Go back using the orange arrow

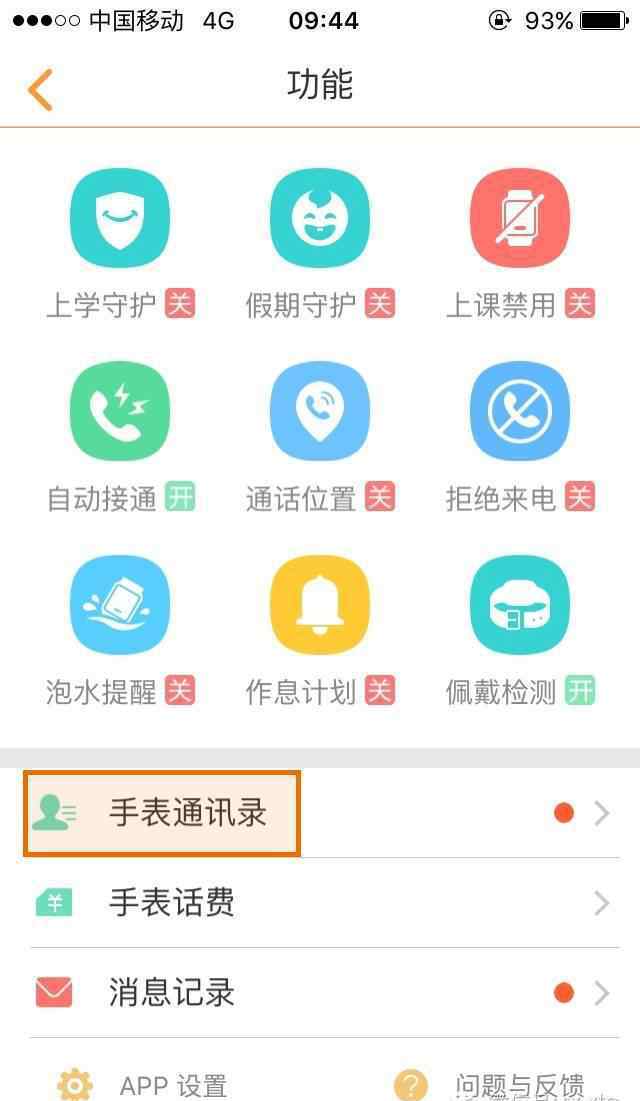pos(40,90)
